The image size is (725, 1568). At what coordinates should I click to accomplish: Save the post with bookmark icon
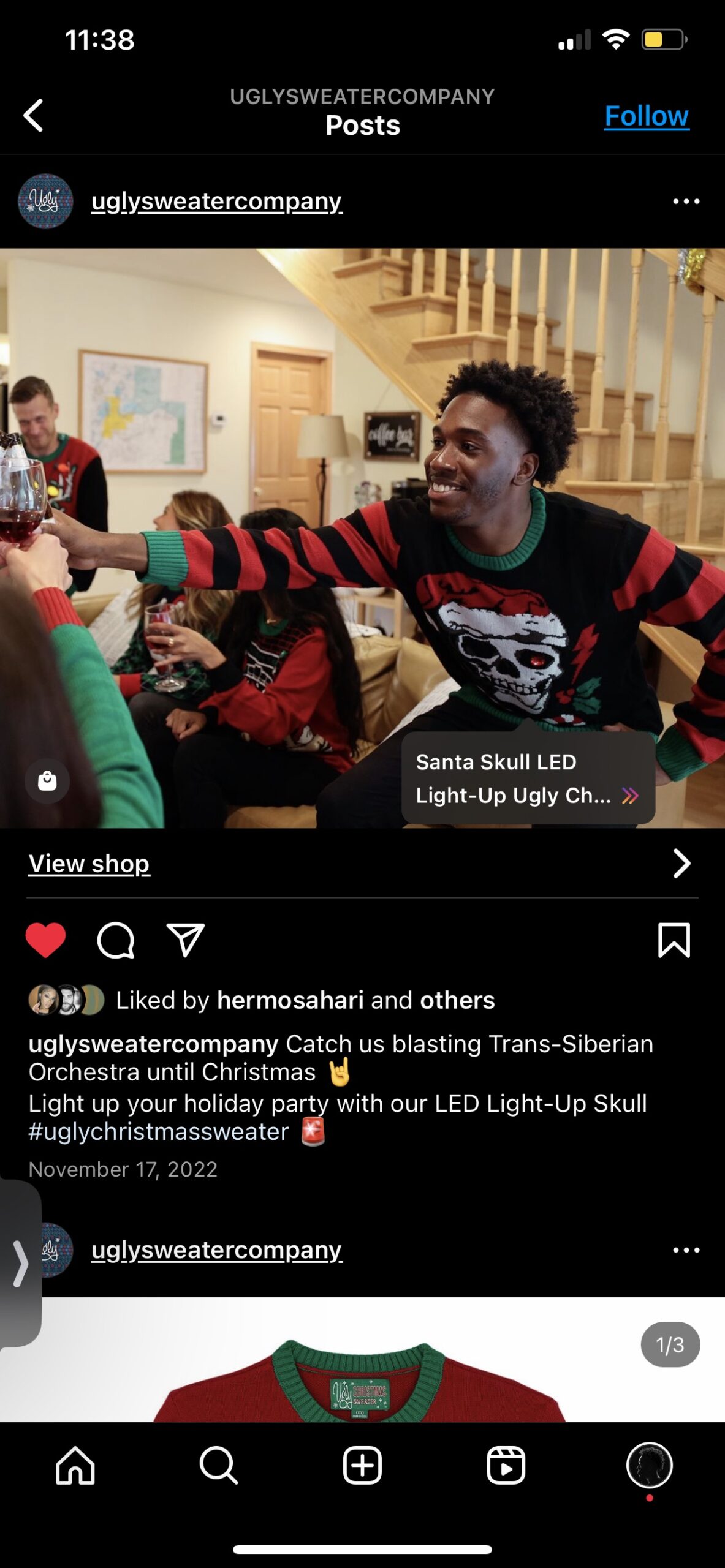point(674,940)
